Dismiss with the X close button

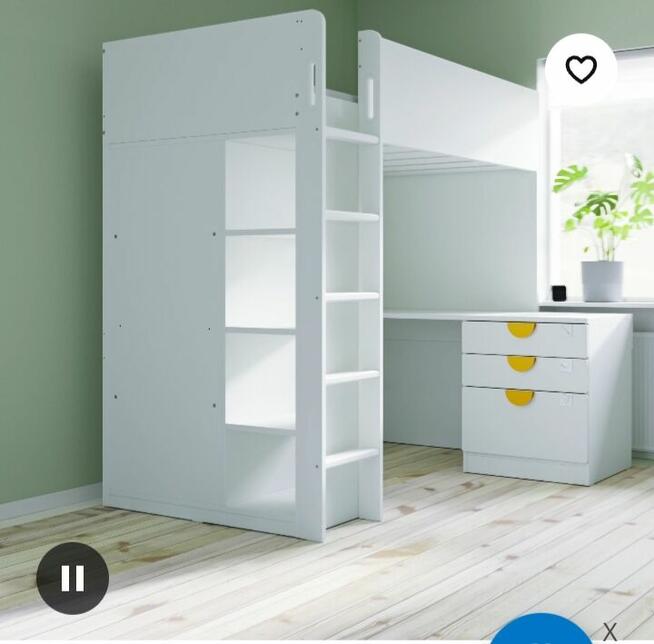pos(610,631)
